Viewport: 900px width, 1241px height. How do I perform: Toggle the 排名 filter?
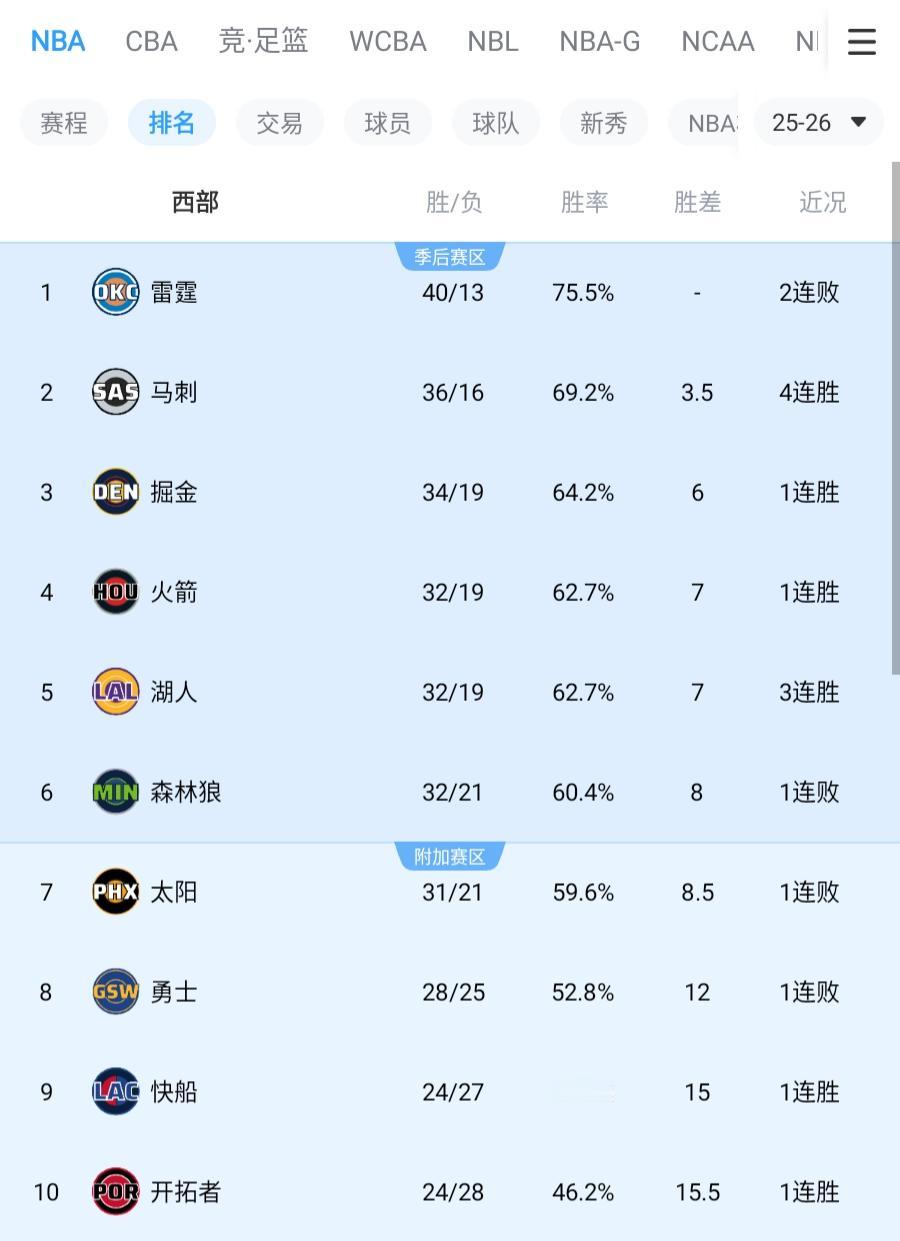click(172, 122)
